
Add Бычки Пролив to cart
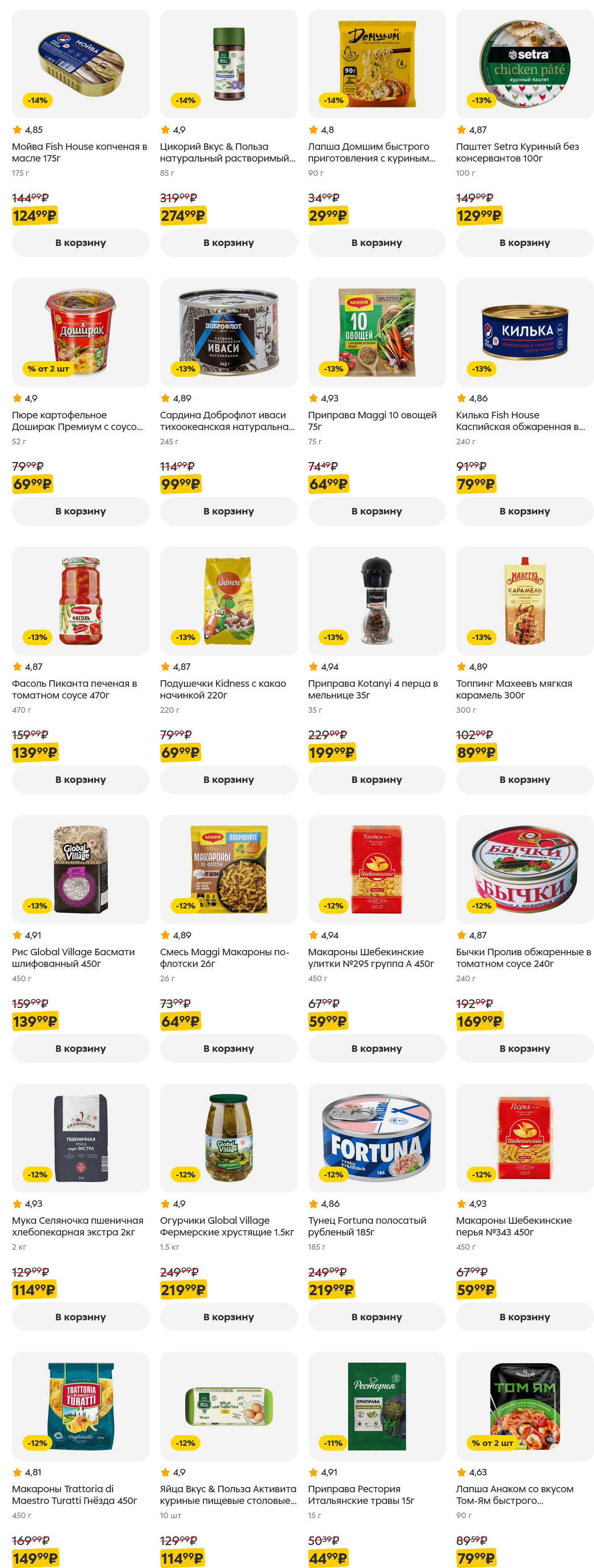pyautogui.click(x=524, y=1048)
